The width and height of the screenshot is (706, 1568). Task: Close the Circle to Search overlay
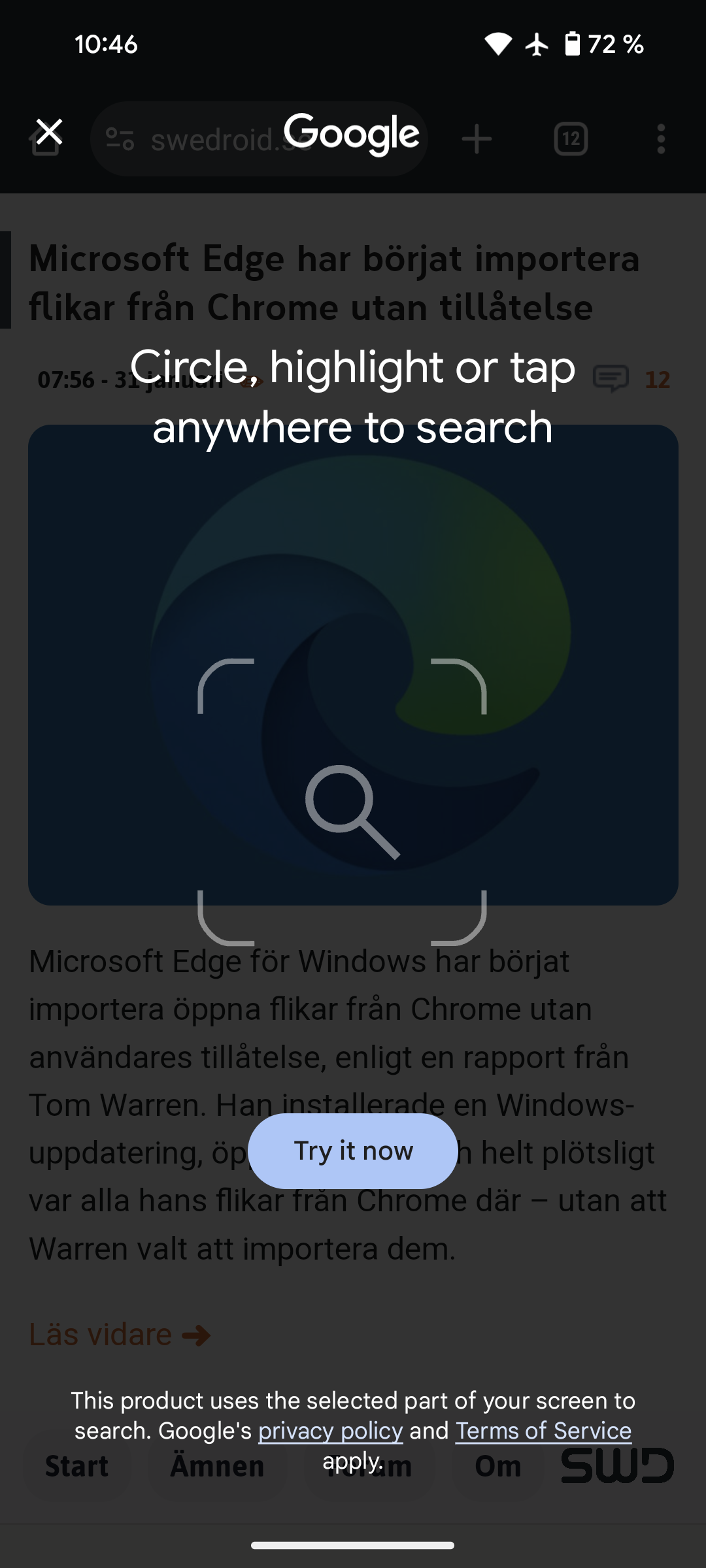tap(49, 132)
